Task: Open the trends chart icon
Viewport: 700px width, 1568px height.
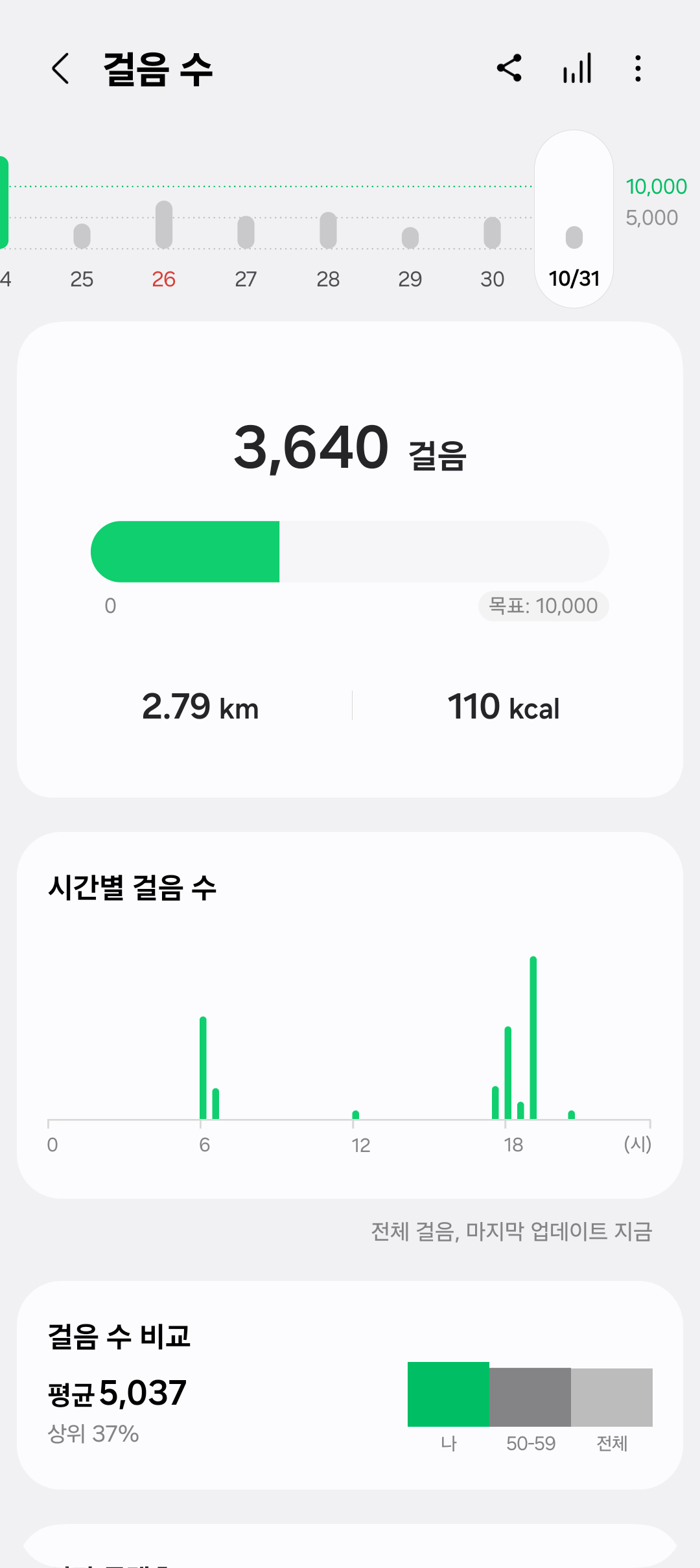Action: click(x=577, y=68)
